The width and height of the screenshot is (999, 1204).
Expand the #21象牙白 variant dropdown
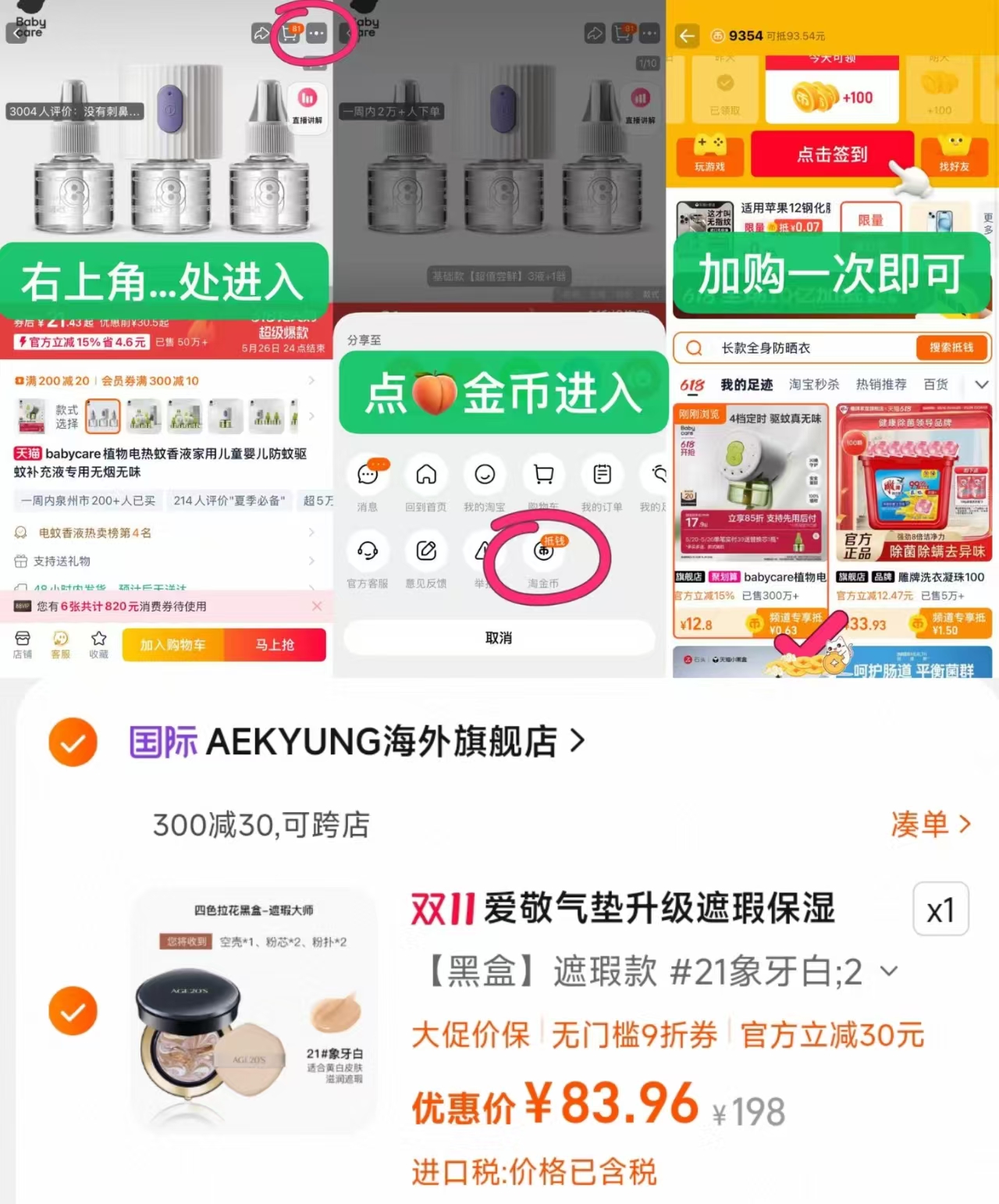(888, 971)
